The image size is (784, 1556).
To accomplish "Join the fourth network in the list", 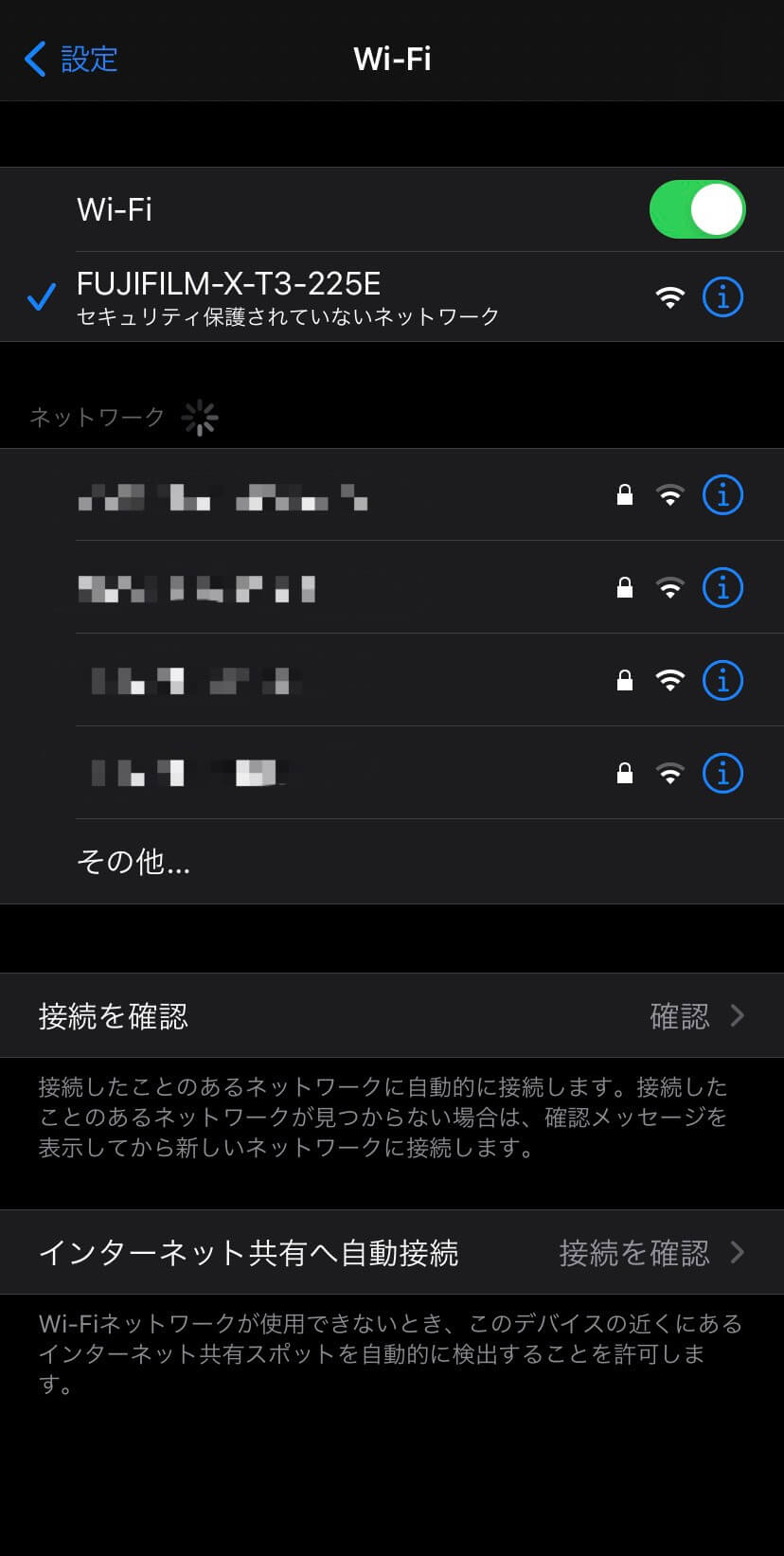I will (284, 774).
